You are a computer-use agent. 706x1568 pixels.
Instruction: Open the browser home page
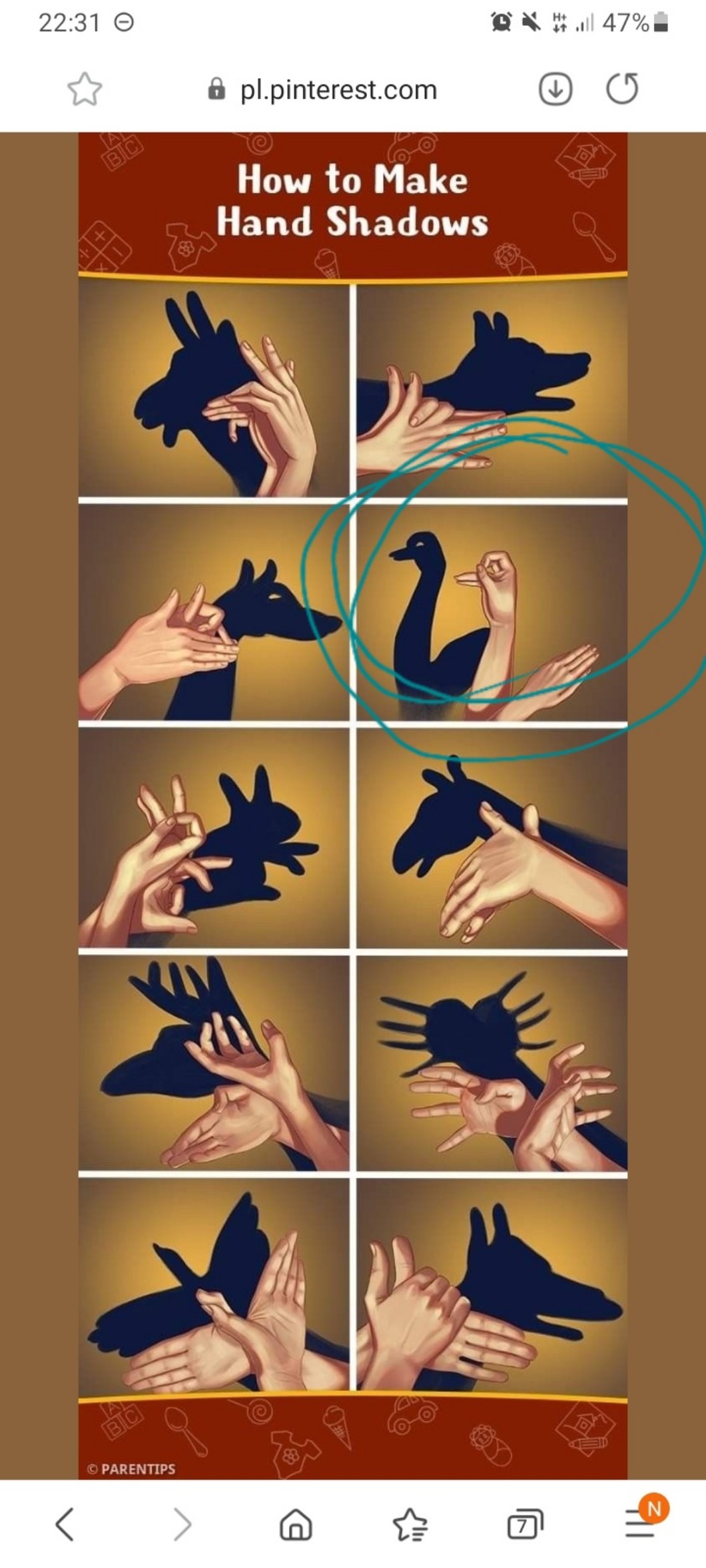pos(296,1524)
